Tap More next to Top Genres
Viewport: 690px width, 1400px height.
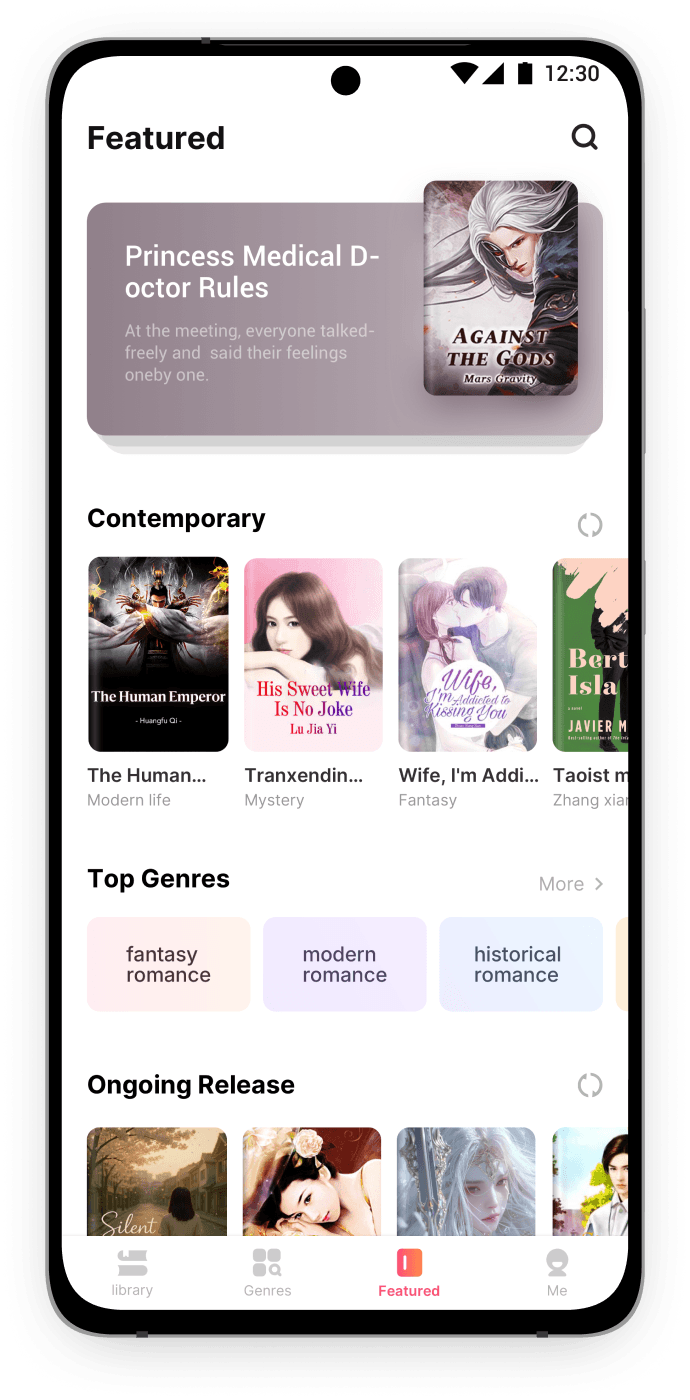[x=571, y=884]
